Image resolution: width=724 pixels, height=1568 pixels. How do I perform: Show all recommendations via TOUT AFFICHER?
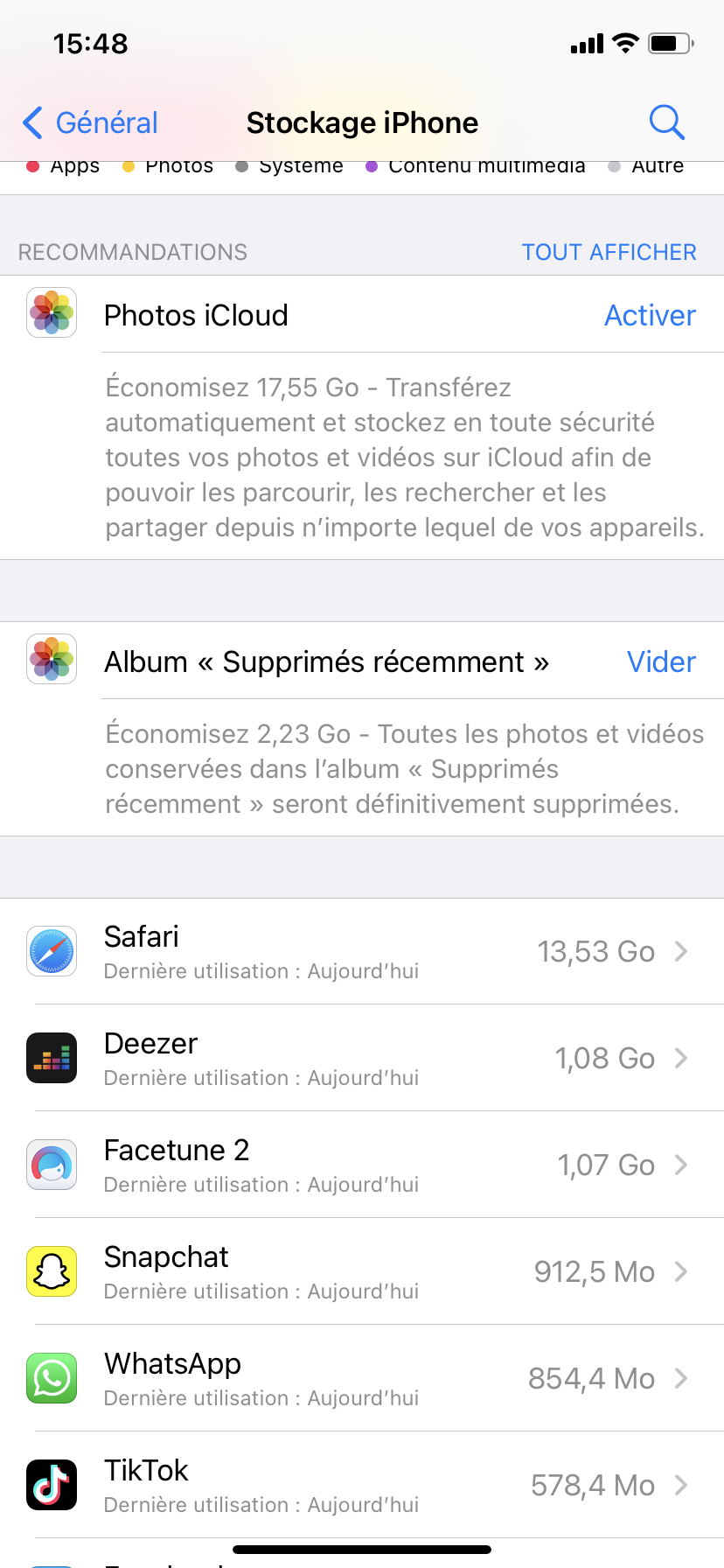[x=609, y=252]
